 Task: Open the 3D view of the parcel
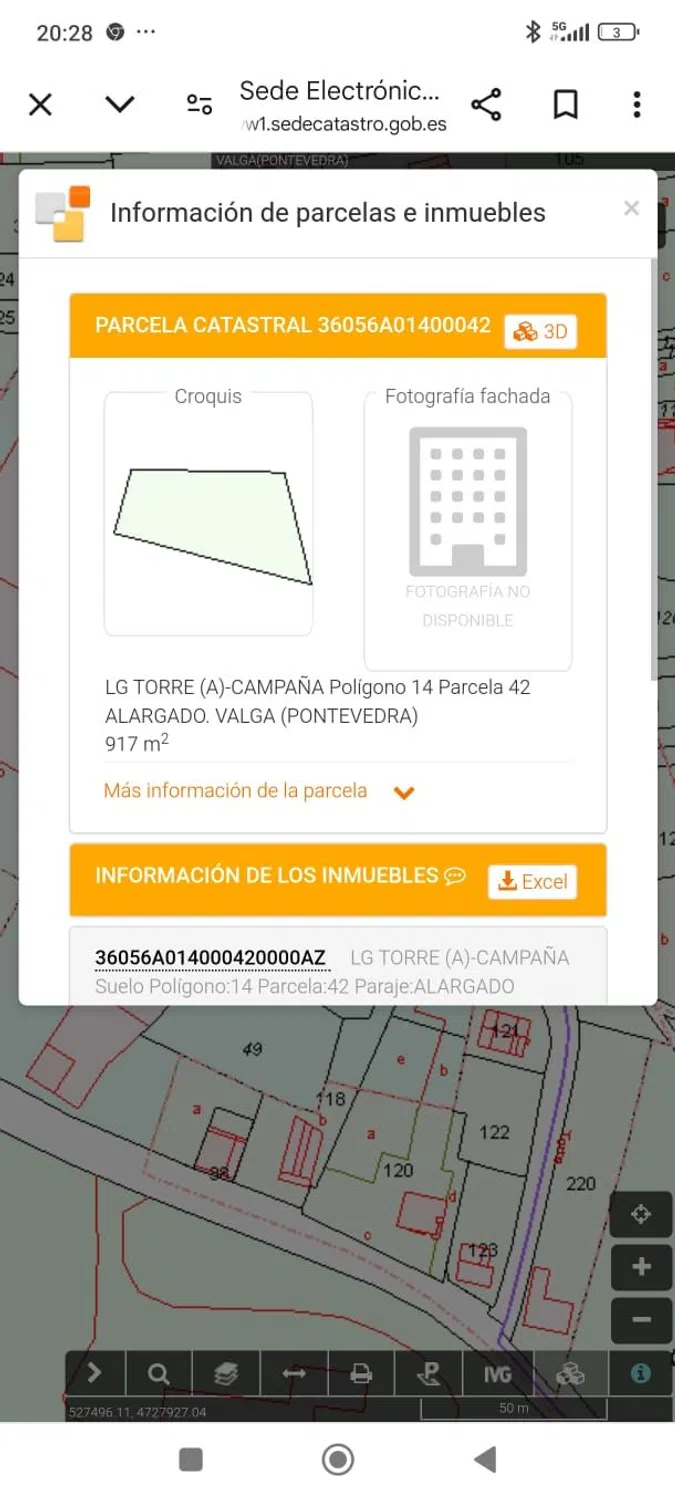(541, 332)
